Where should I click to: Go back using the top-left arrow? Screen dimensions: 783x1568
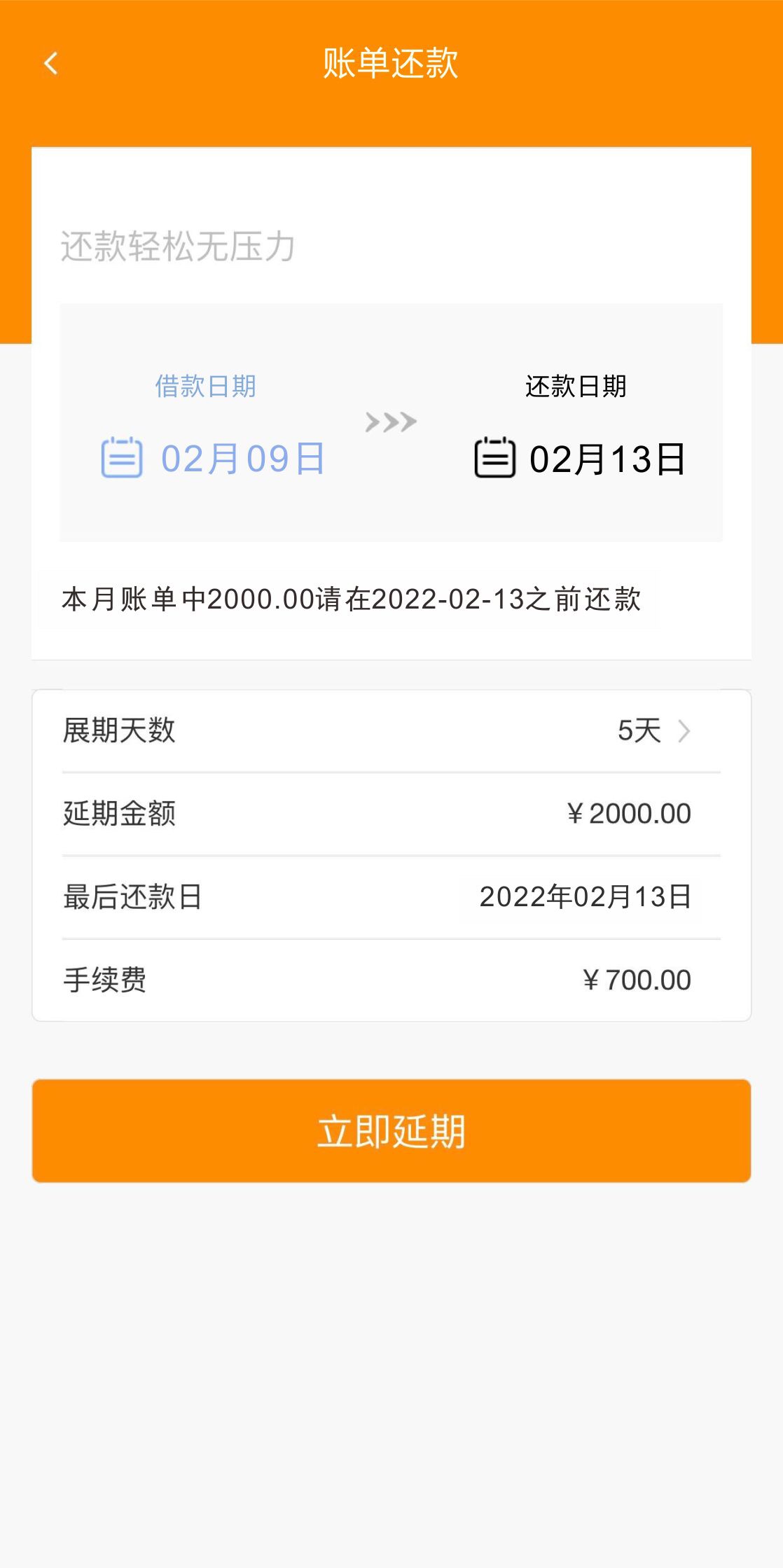click(x=51, y=64)
